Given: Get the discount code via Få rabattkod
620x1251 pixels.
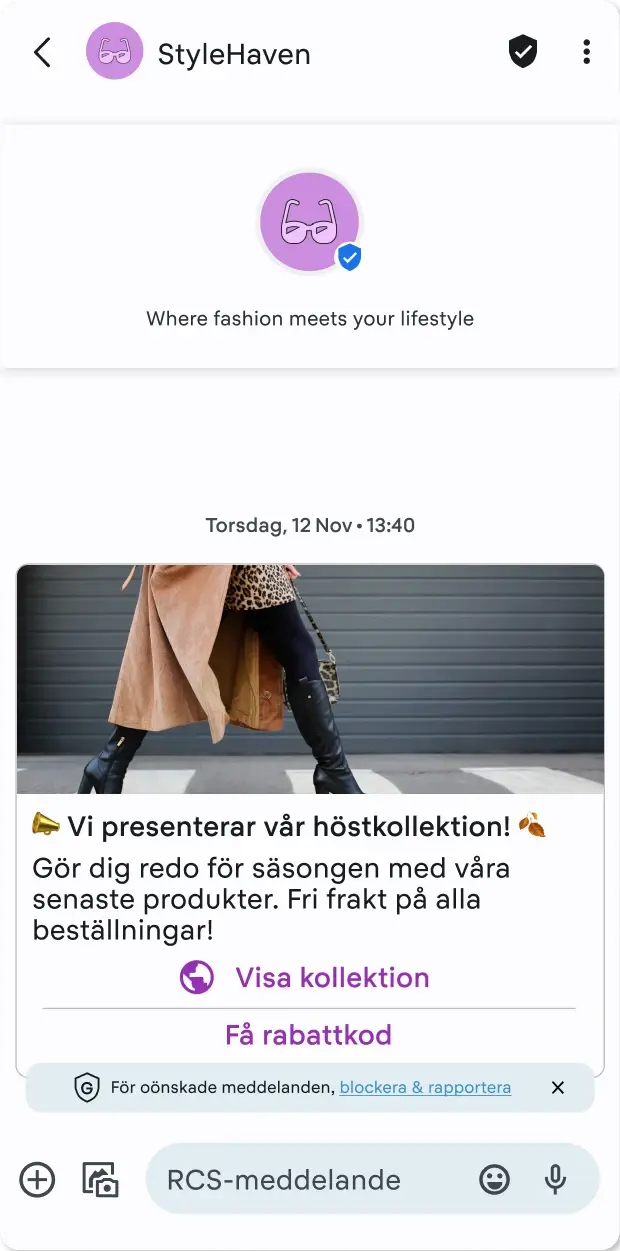Looking at the screenshot, I should pyautogui.click(x=308, y=1035).
